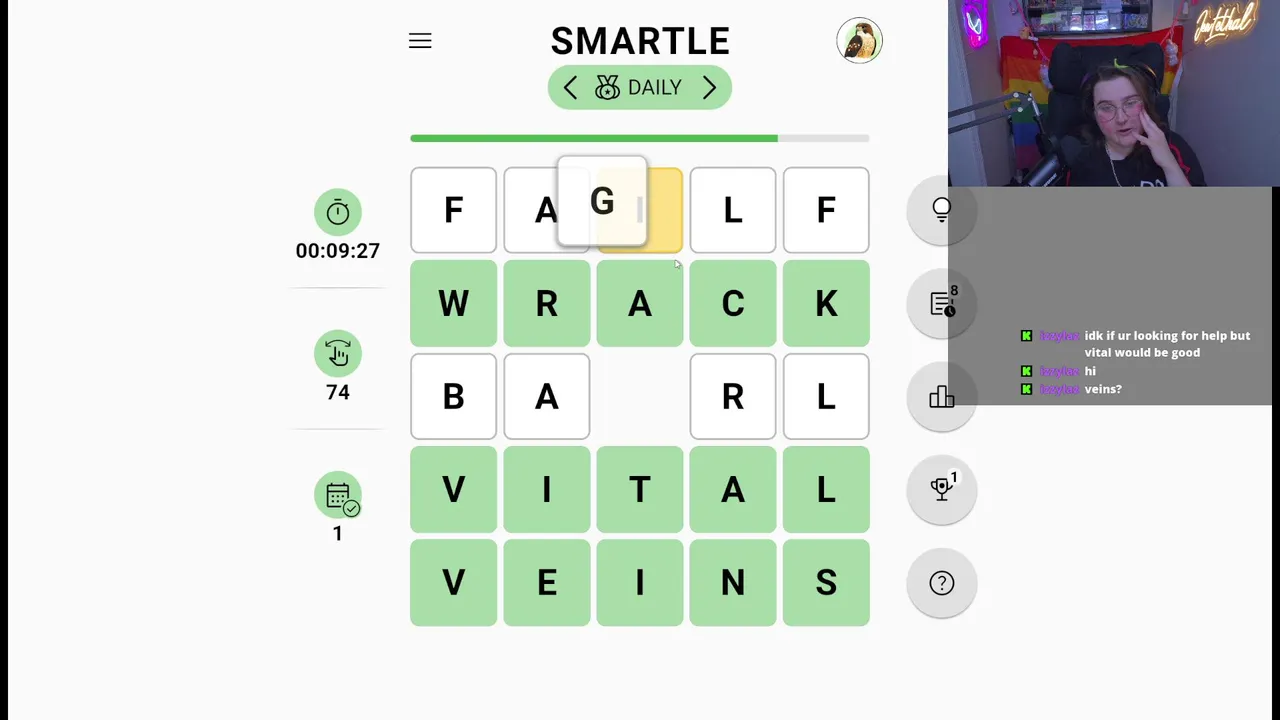Tap the A tile in the third row
The image size is (1280, 720).
[x=546, y=397]
